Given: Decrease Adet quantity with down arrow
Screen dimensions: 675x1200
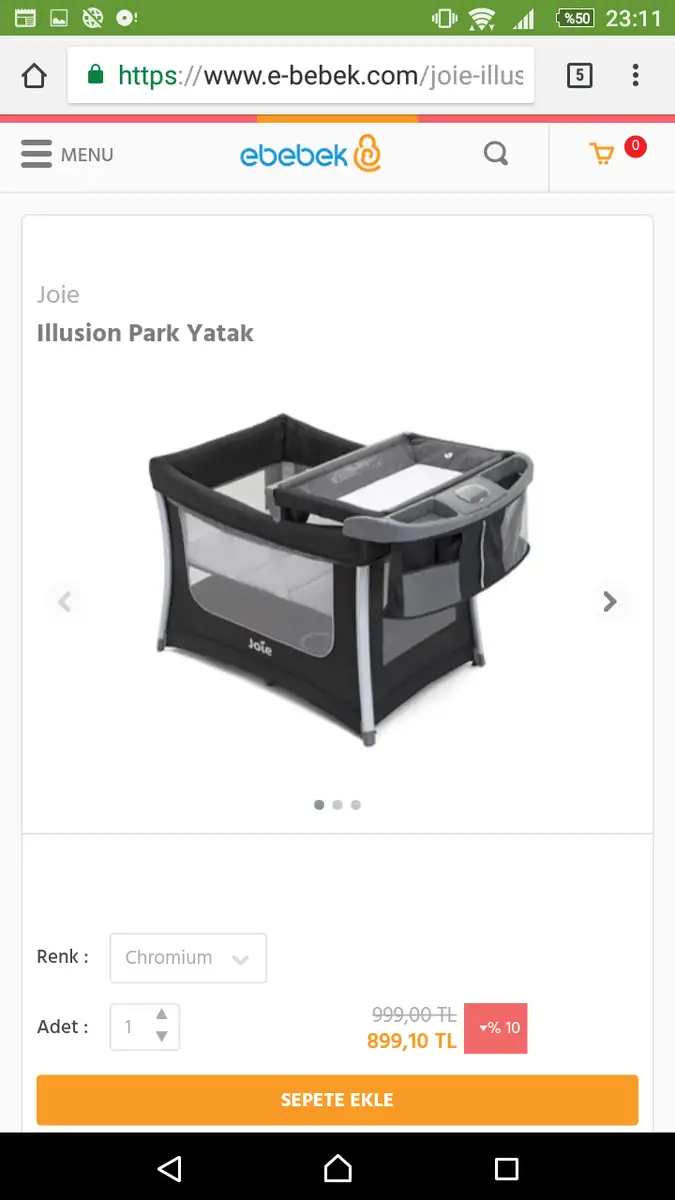Looking at the screenshot, I should pos(162,1037).
